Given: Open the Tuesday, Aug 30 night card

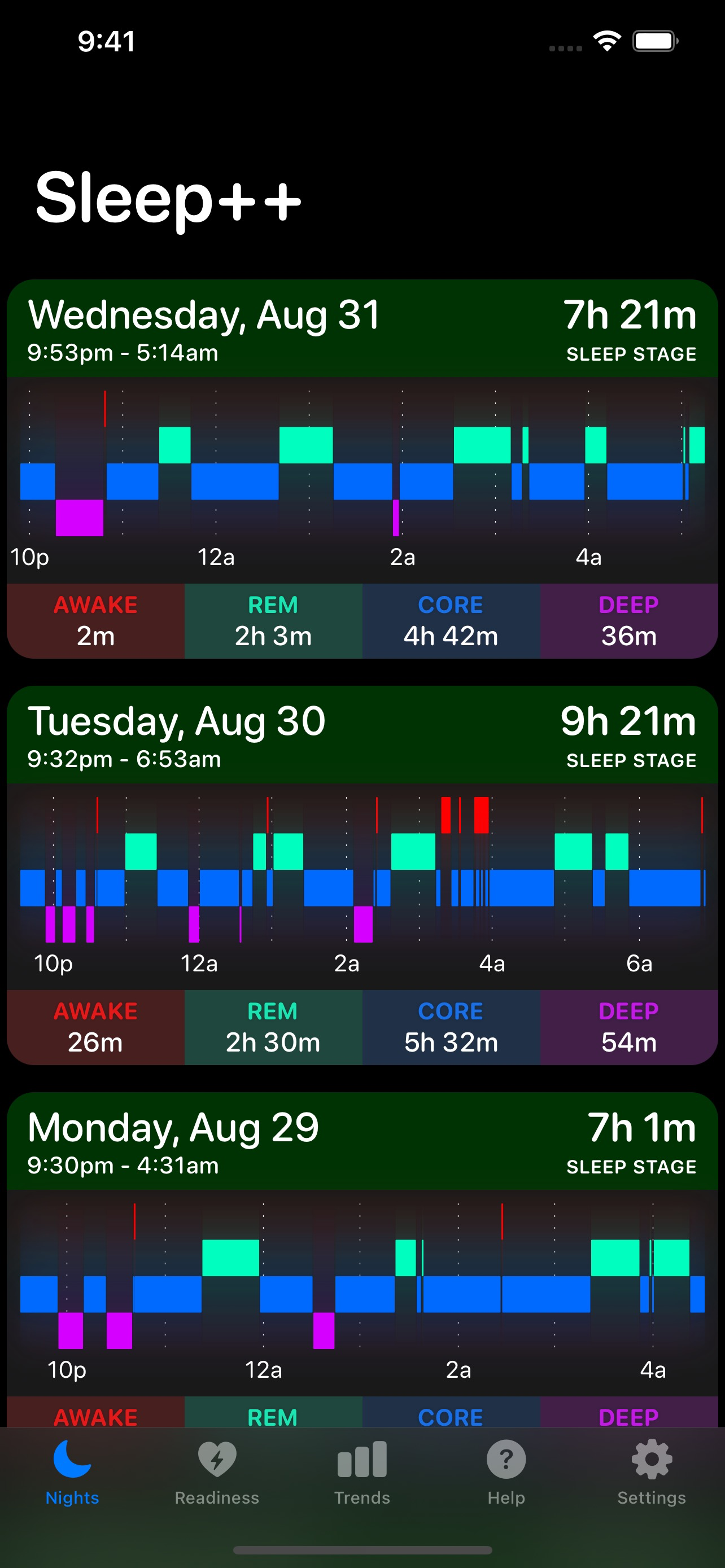Looking at the screenshot, I should pyautogui.click(x=362, y=875).
